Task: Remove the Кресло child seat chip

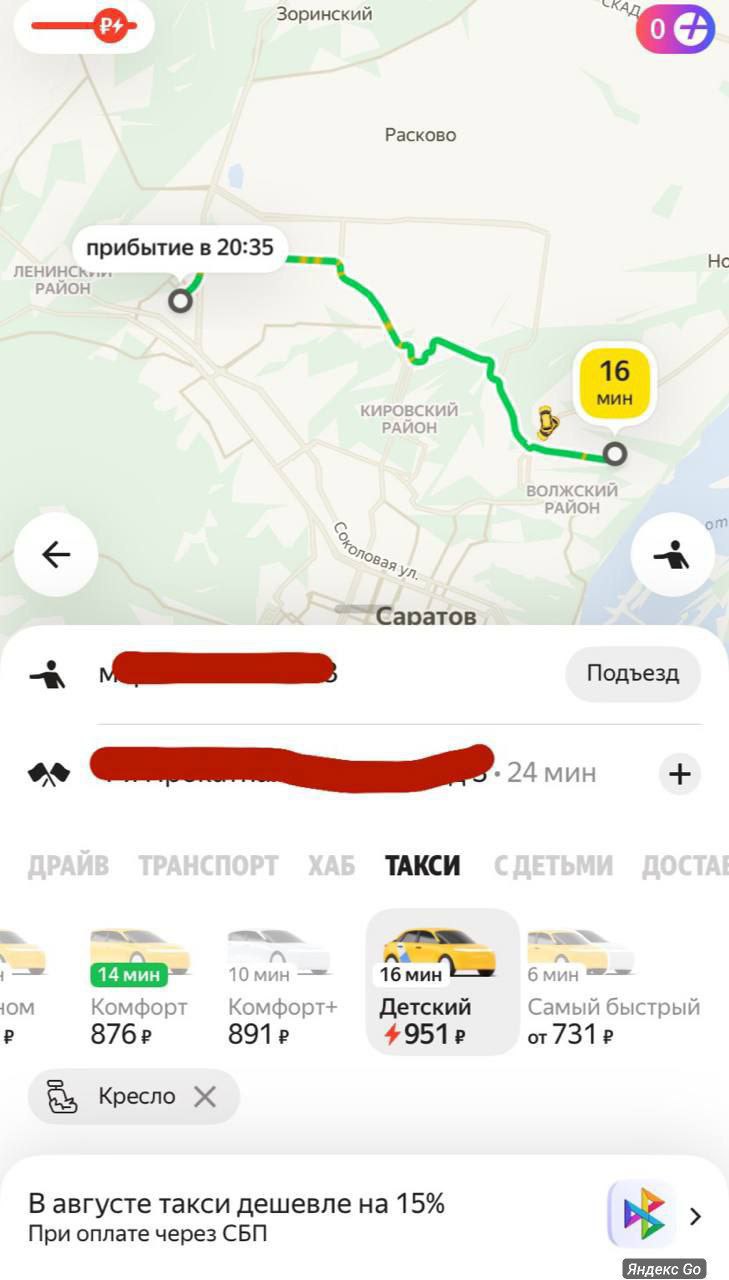Action: click(204, 1096)
